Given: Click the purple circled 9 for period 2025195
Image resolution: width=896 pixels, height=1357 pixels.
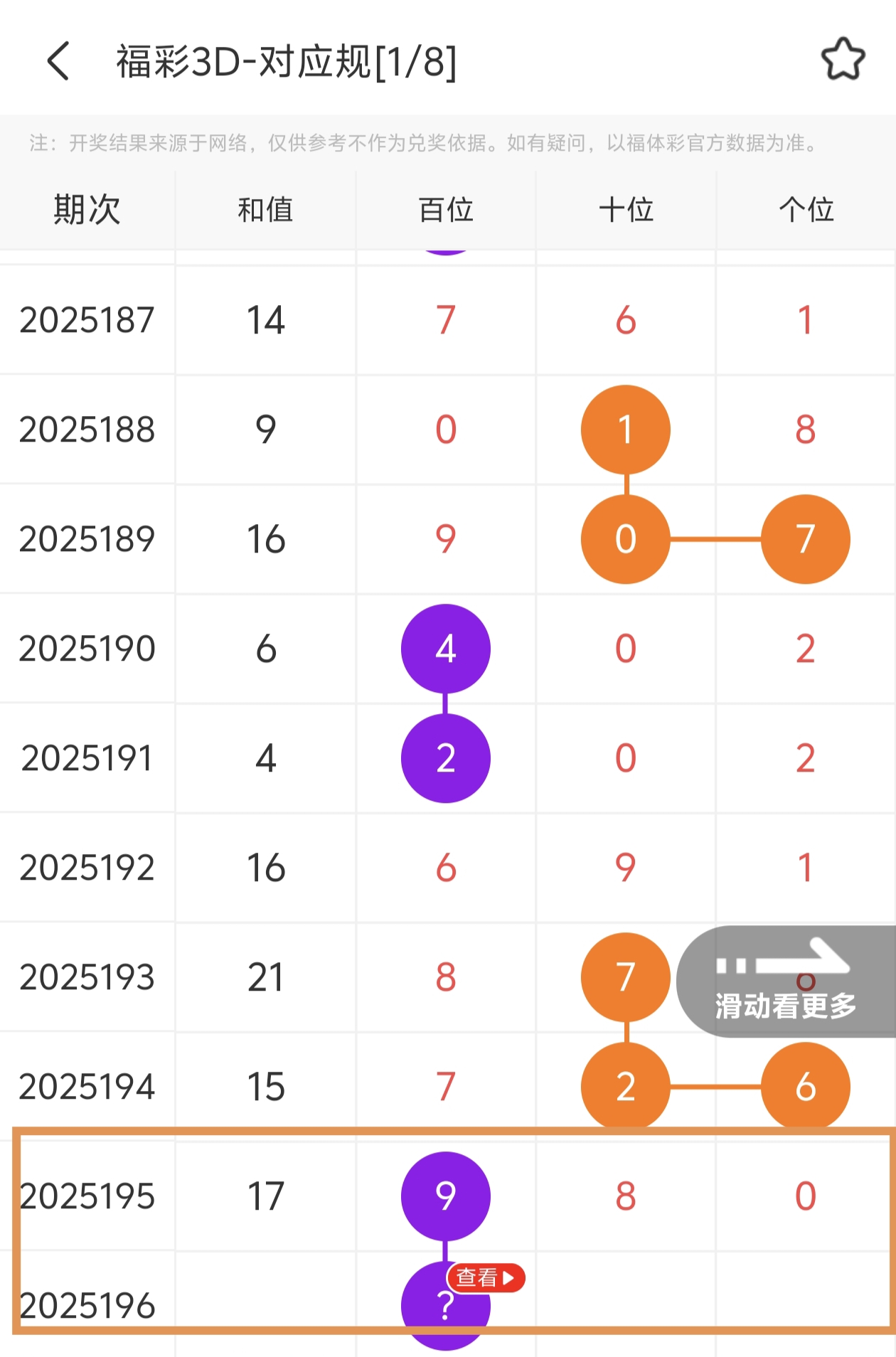Looking at the screenshot, I should click(445, 1196).
